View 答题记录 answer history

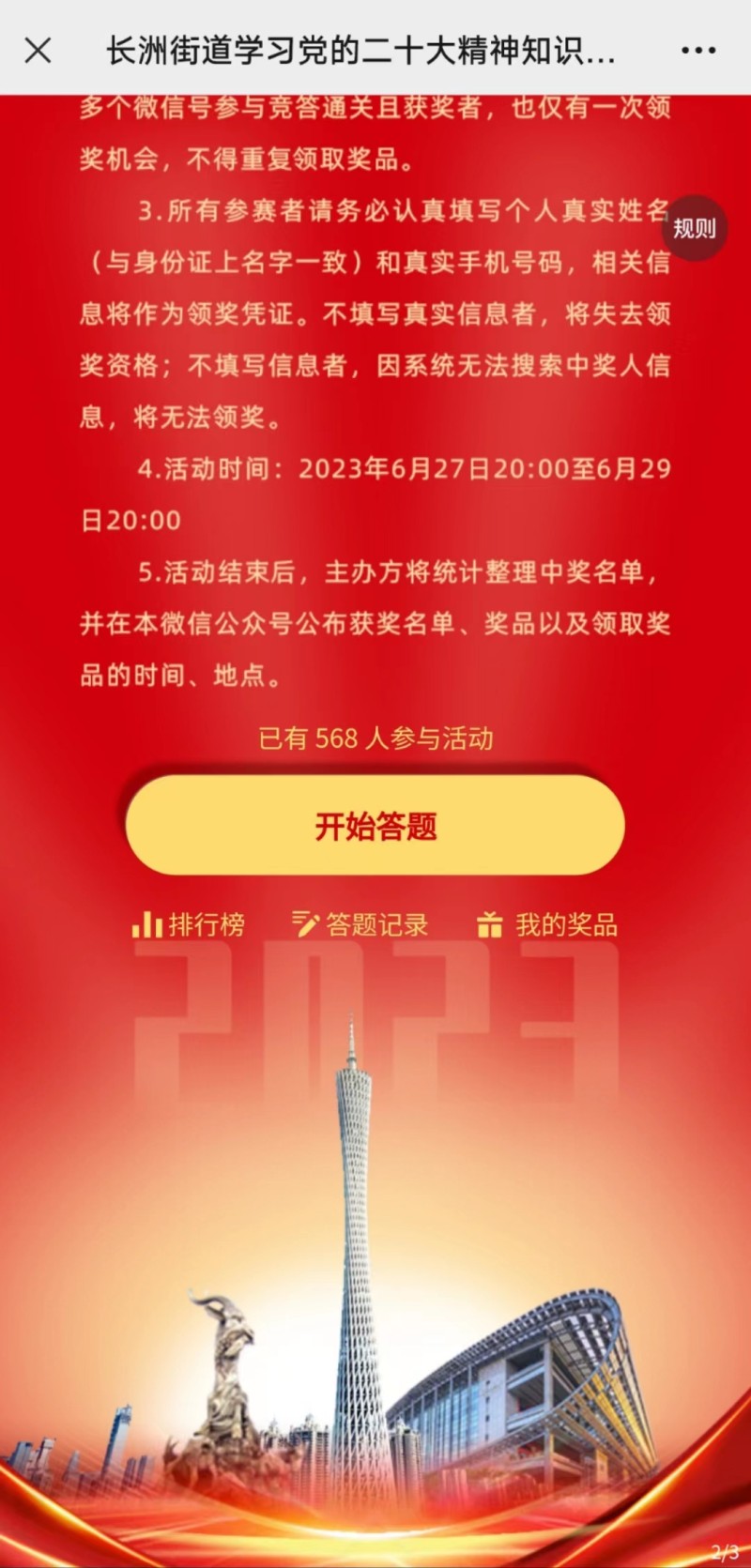pos(360,925)
